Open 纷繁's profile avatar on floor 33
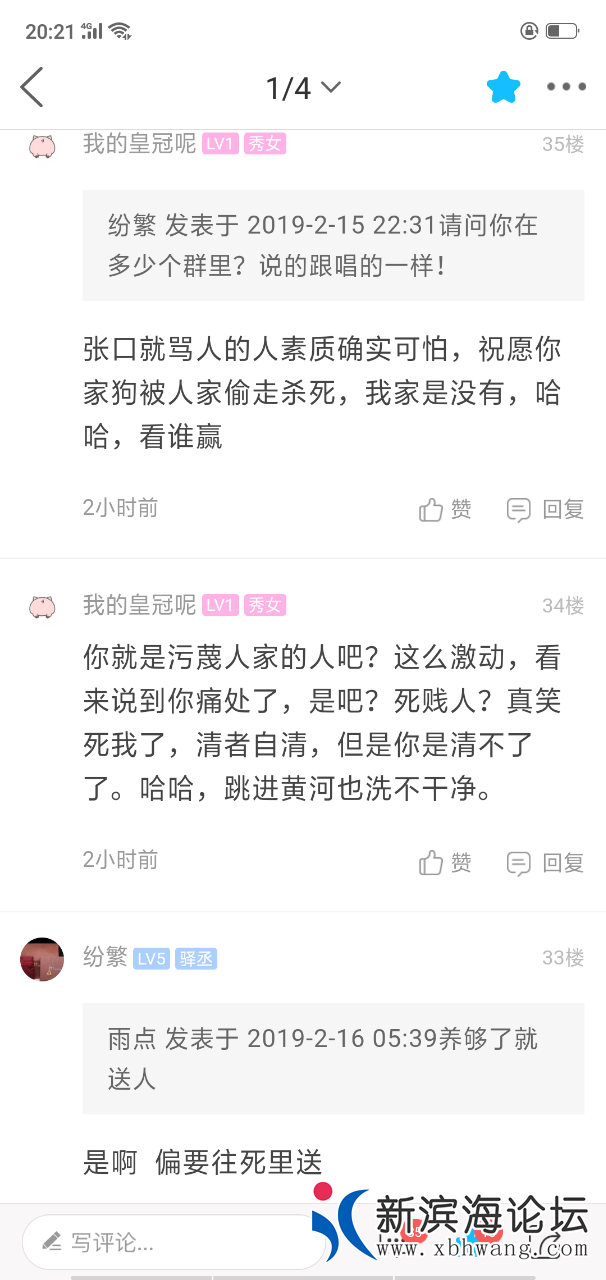The width and height of the screenshot is (606, 1280). click(42, 959)
